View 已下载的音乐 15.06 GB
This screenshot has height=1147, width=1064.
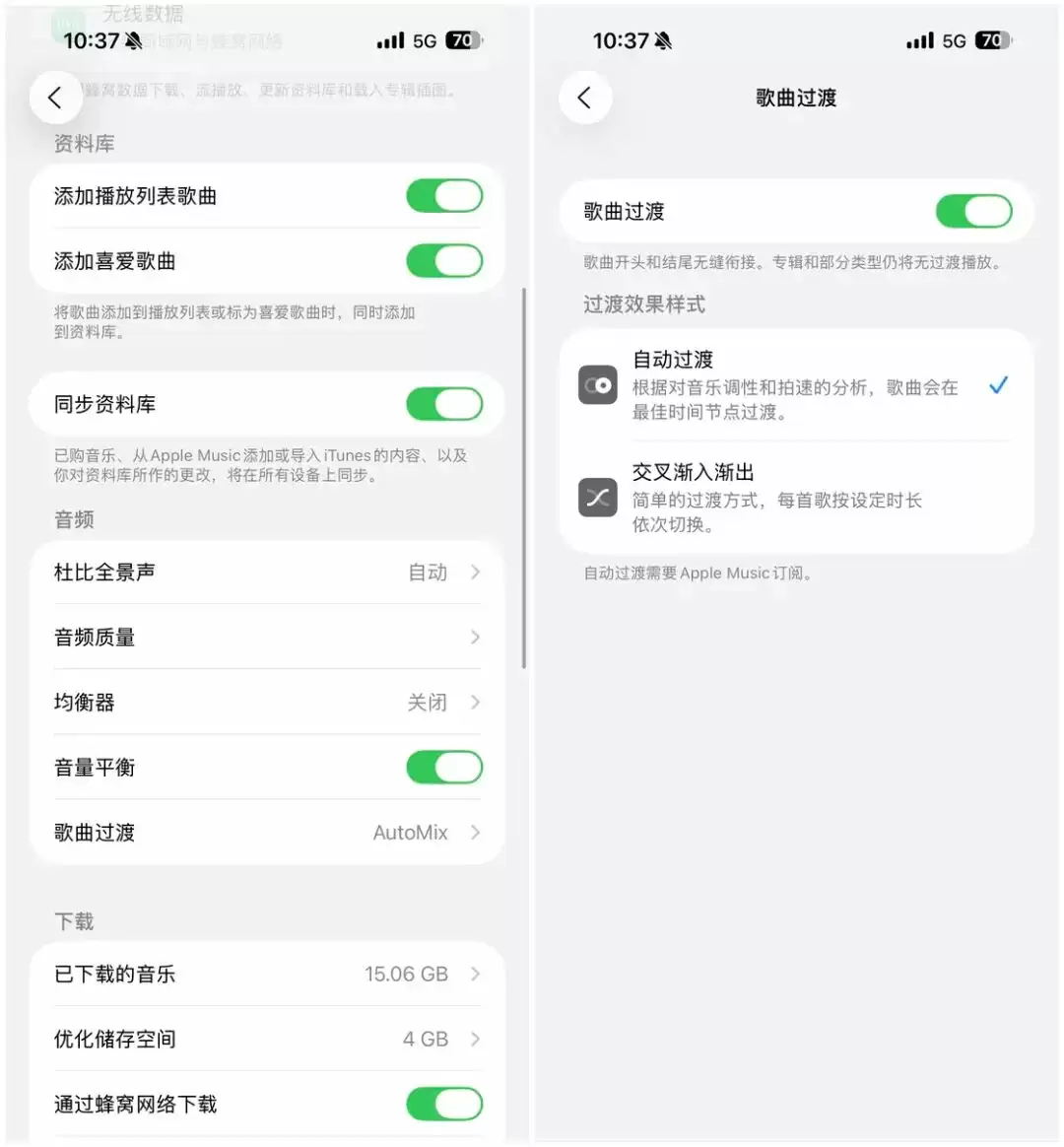coord(266,975)
